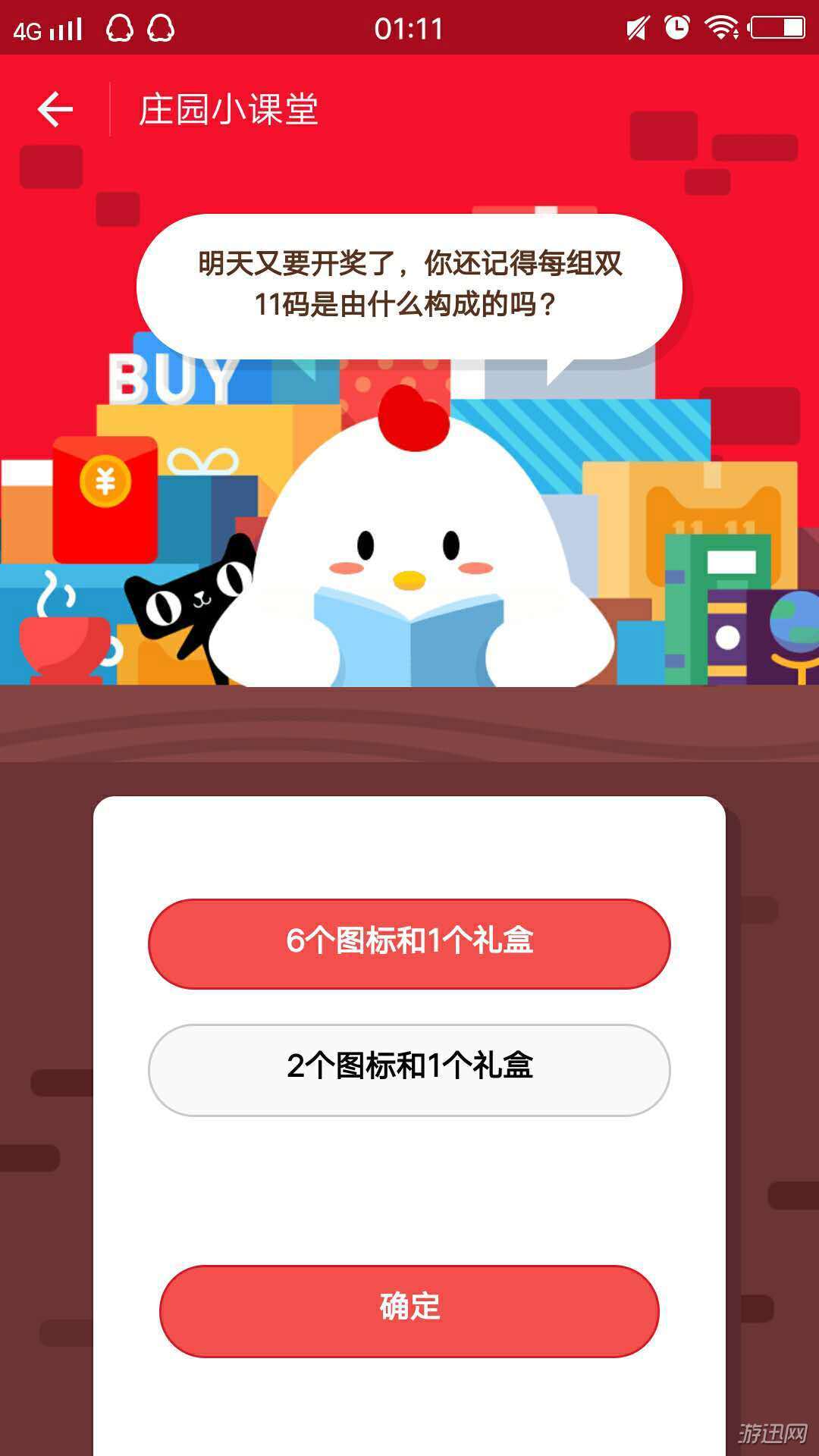Tap the question speech bubble
This screenshot has height=1456, width=819.
pos(409,284)
